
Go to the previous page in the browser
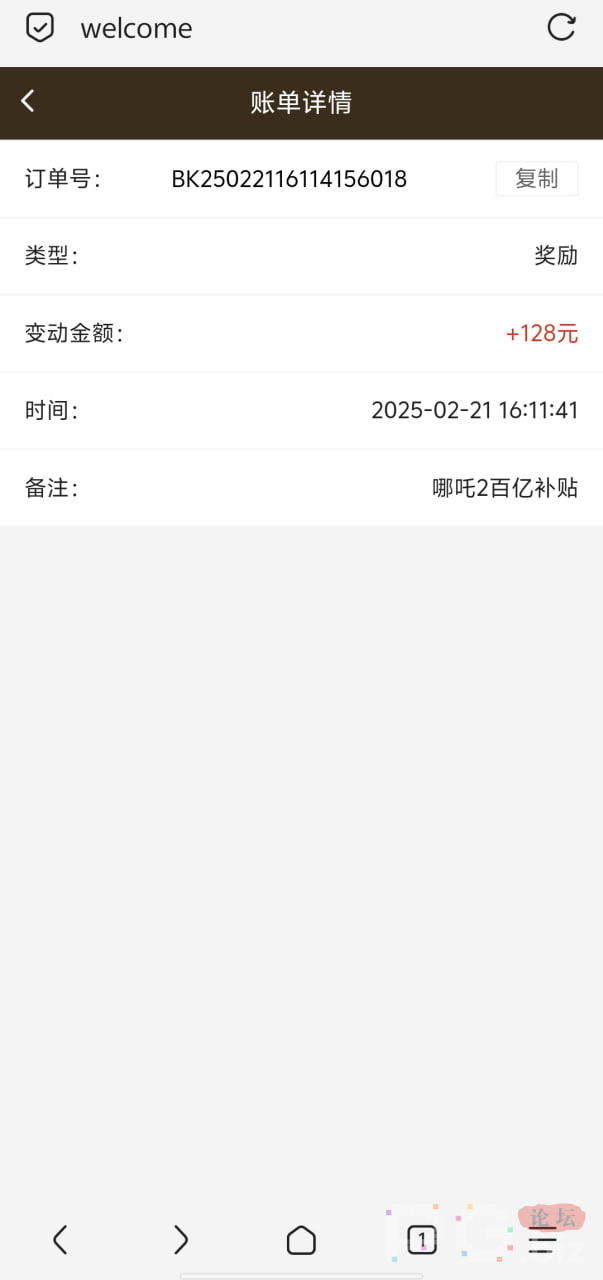pyautogui.click(x=60, y=1240)
